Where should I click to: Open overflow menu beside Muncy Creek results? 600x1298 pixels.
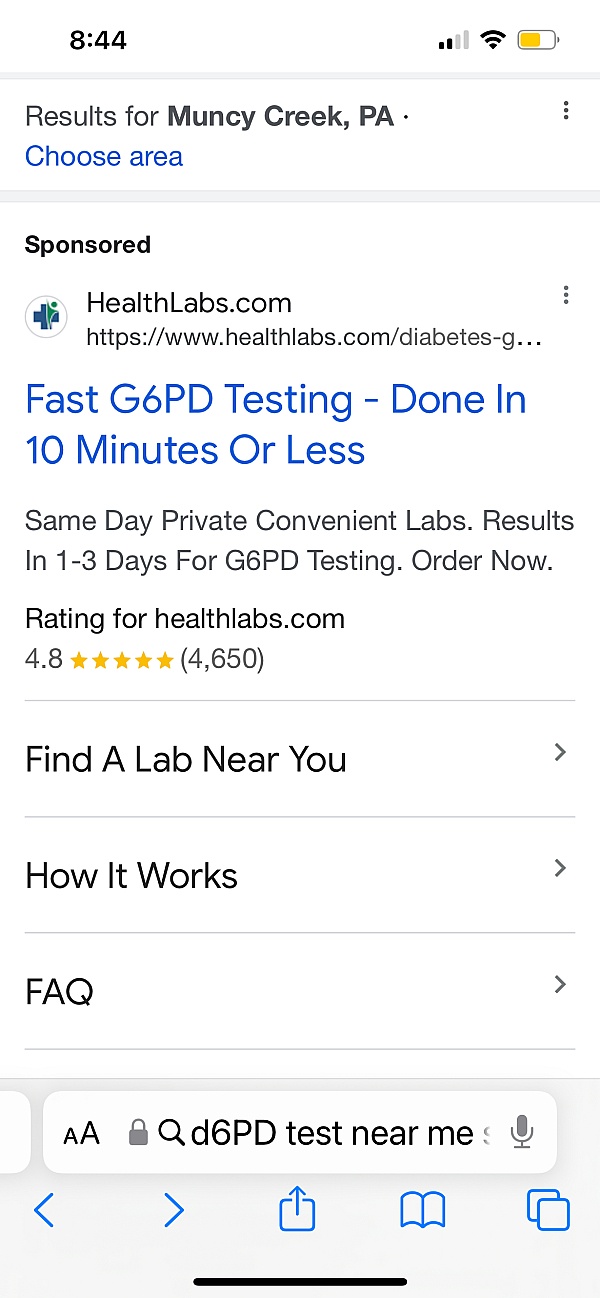[566, 110]
